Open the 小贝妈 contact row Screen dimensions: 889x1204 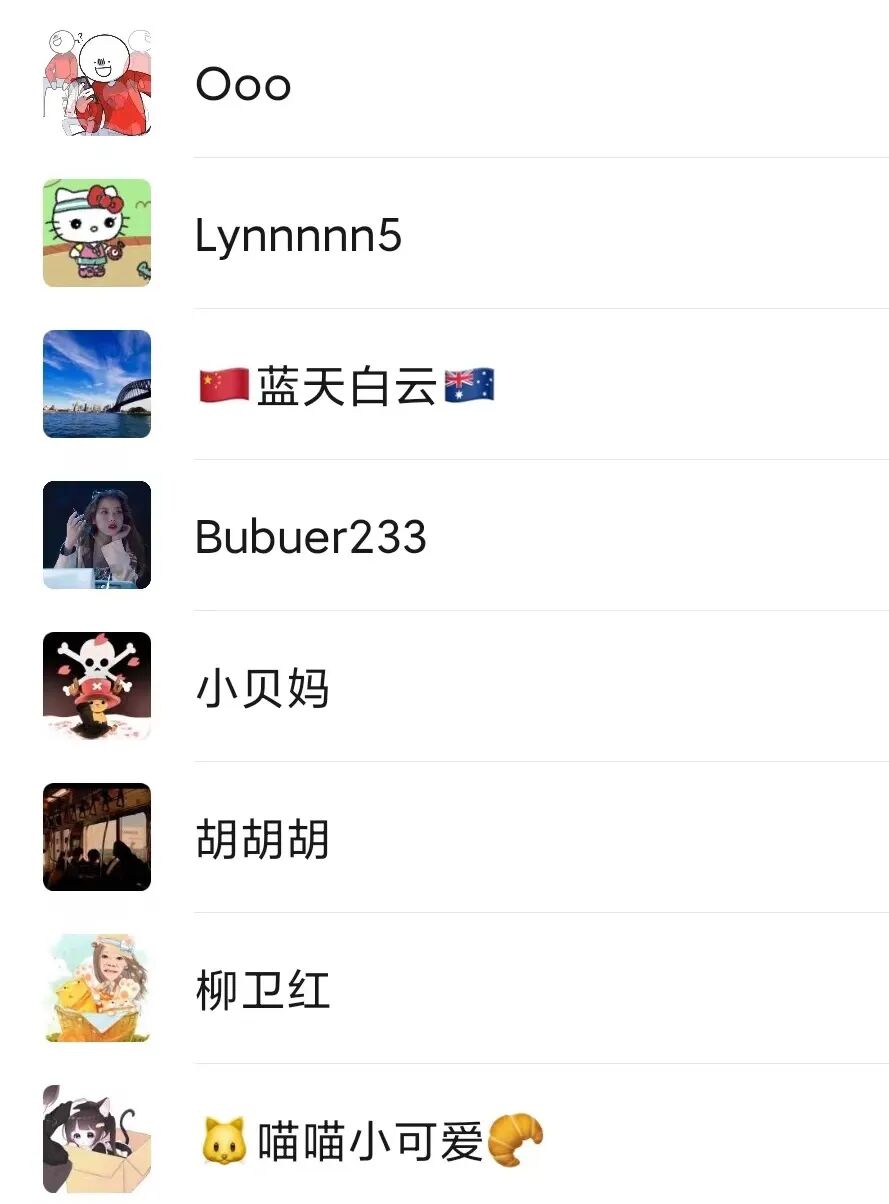262,688
